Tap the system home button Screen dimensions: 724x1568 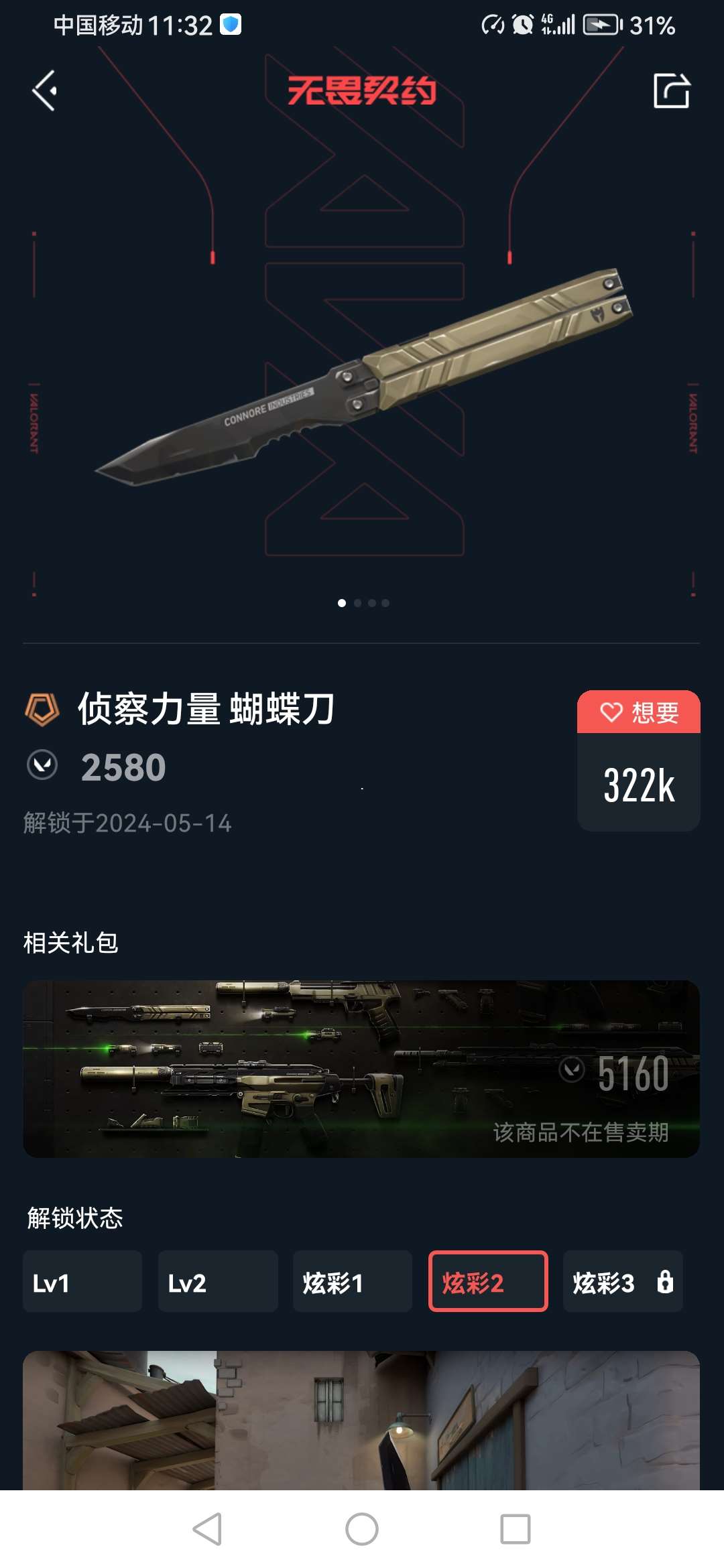click(x=362, y=1529)
